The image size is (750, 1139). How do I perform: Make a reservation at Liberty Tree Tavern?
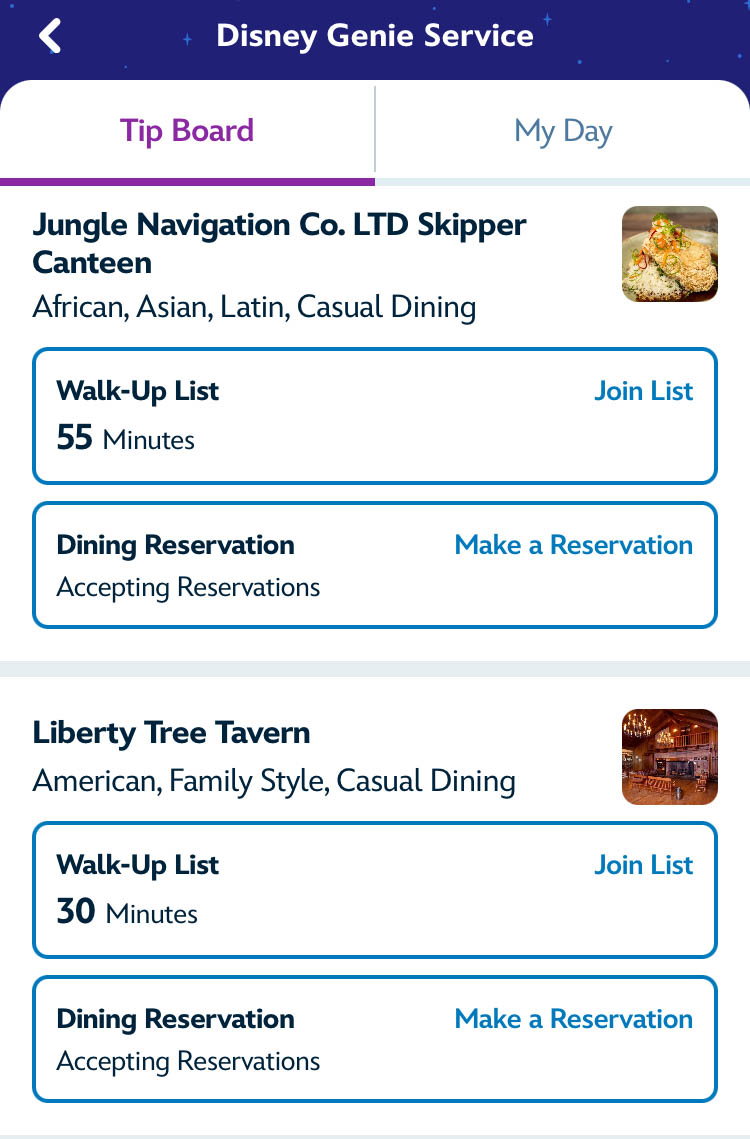573,1019
